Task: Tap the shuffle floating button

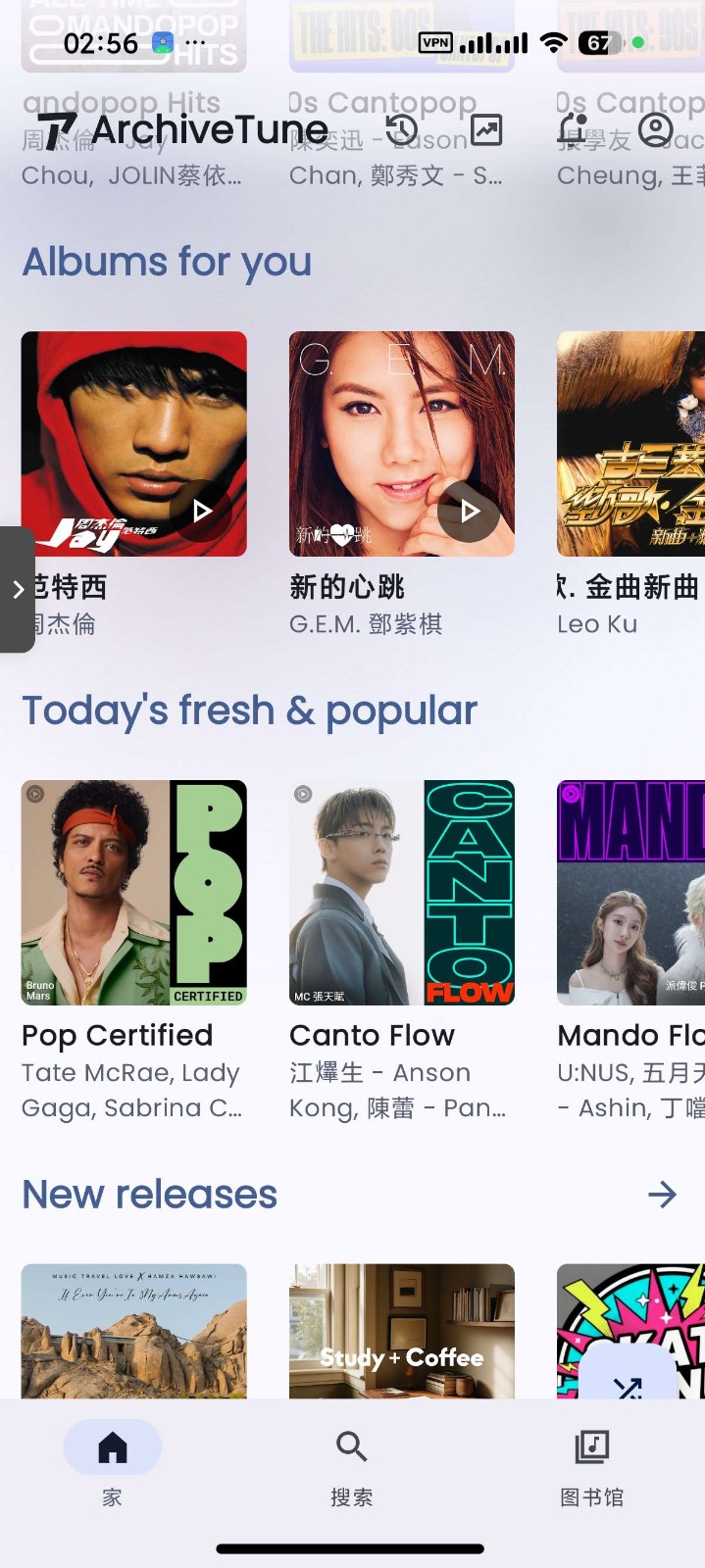Action: point(629,1386)
